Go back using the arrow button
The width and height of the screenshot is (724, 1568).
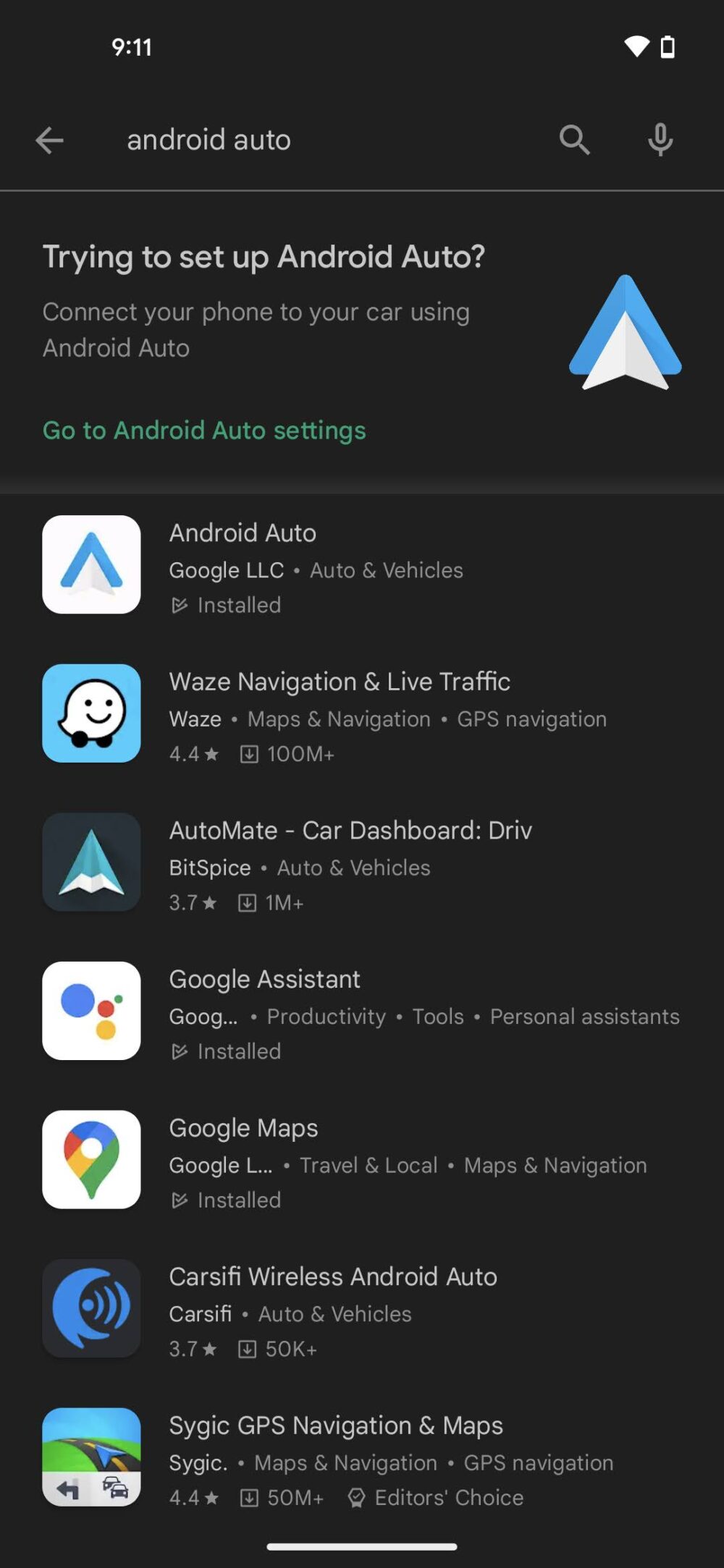49,140
